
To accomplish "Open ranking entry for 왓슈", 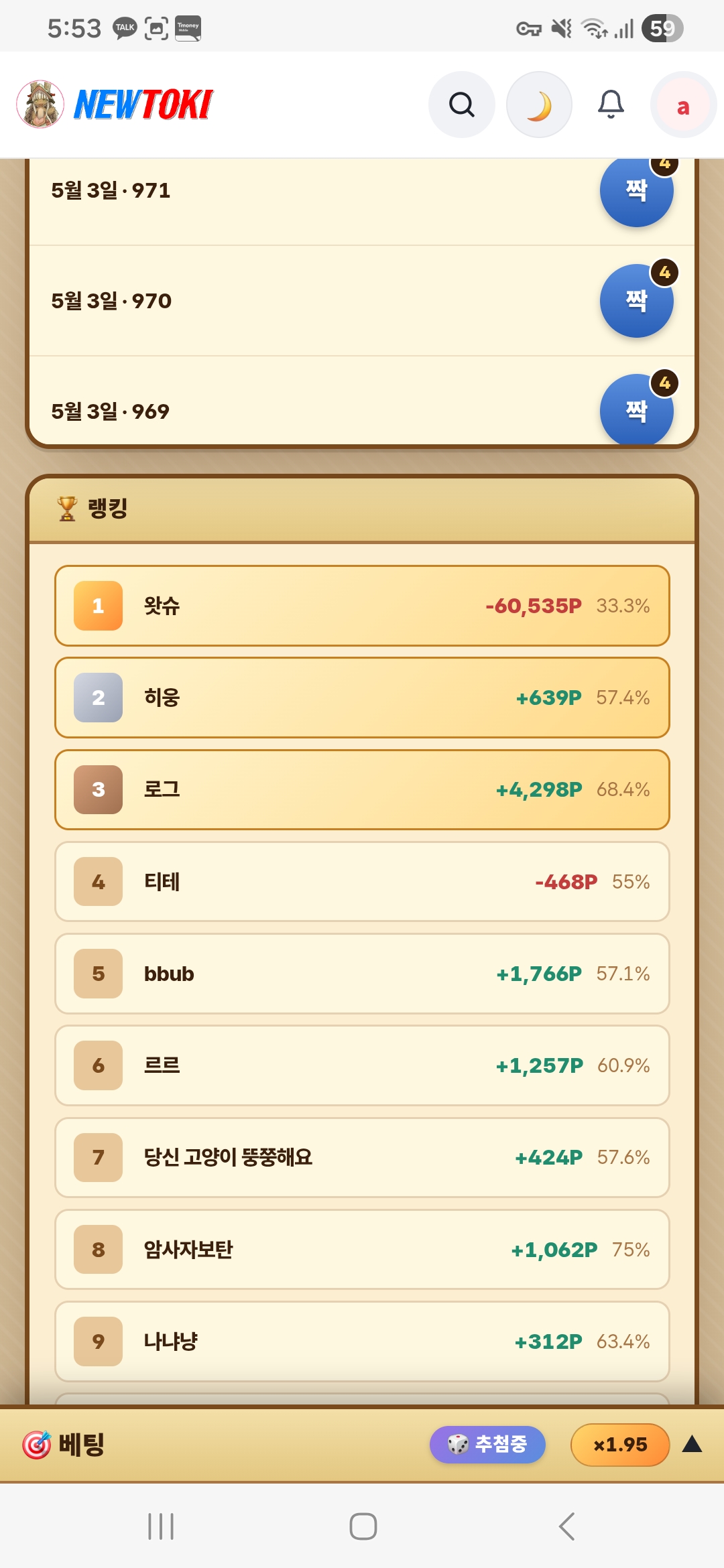I will pyautogui.click(x=362, y=606).
